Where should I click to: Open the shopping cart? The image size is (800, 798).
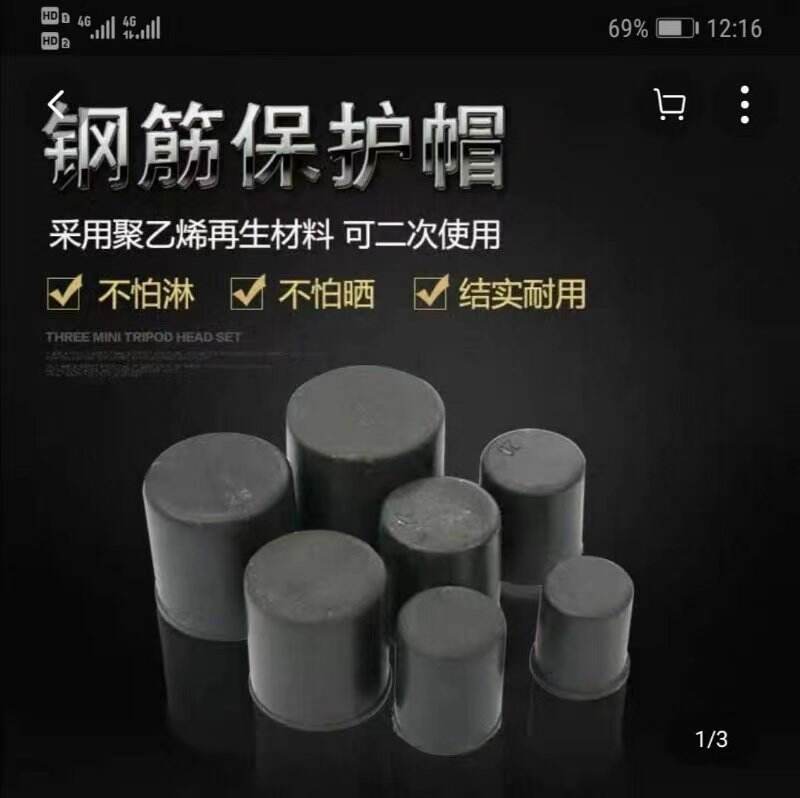point(670,105)
